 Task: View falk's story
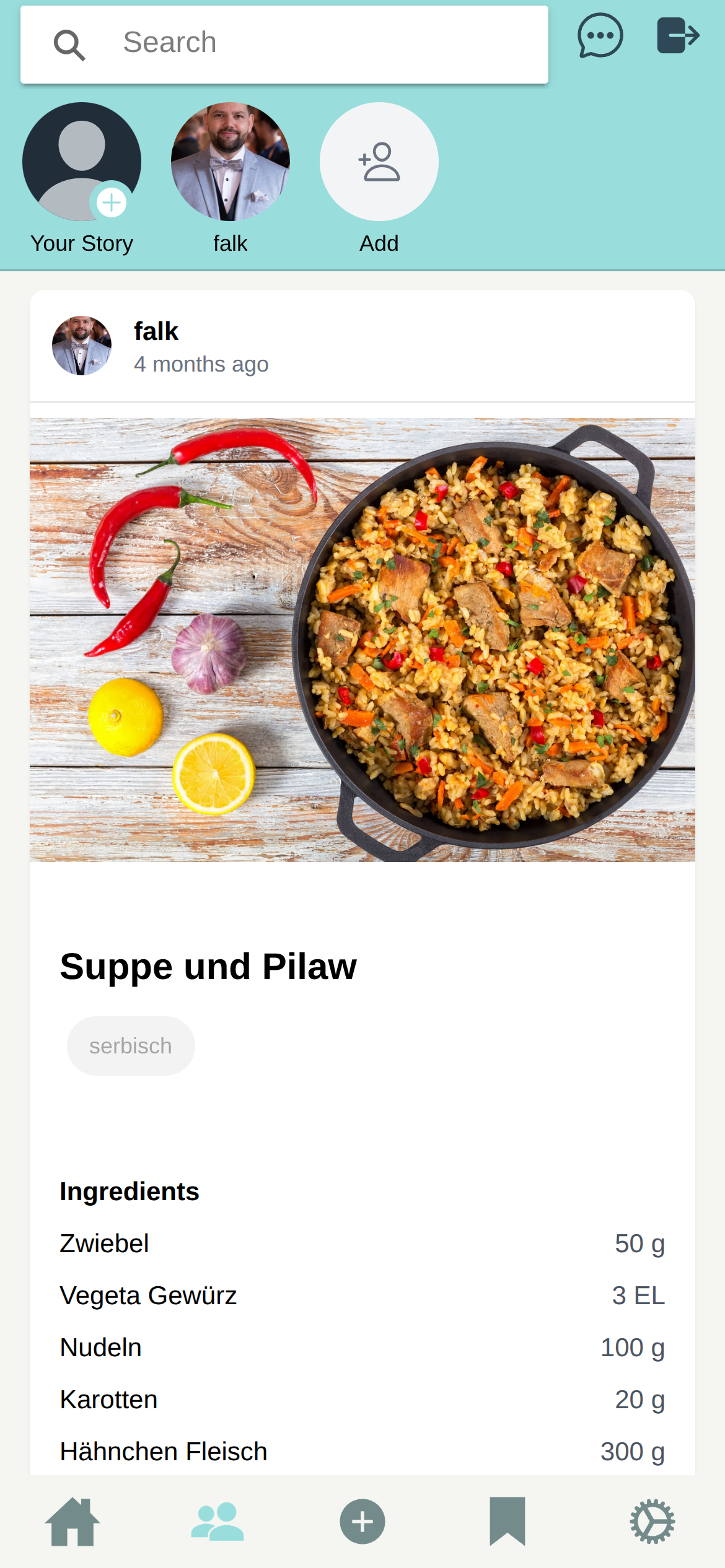point(230,162)
